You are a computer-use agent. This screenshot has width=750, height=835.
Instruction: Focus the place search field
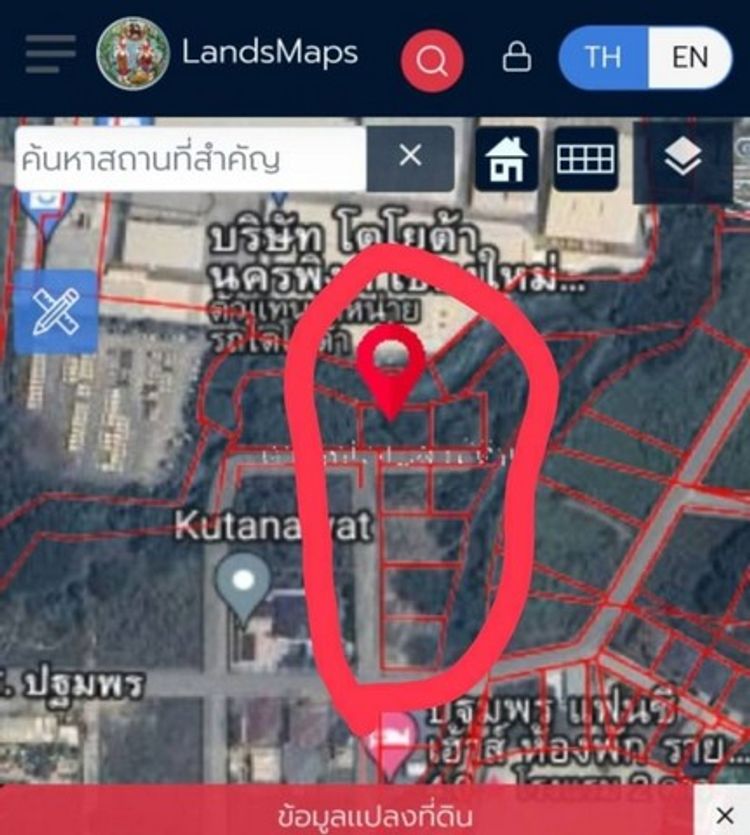pos(190,158)
